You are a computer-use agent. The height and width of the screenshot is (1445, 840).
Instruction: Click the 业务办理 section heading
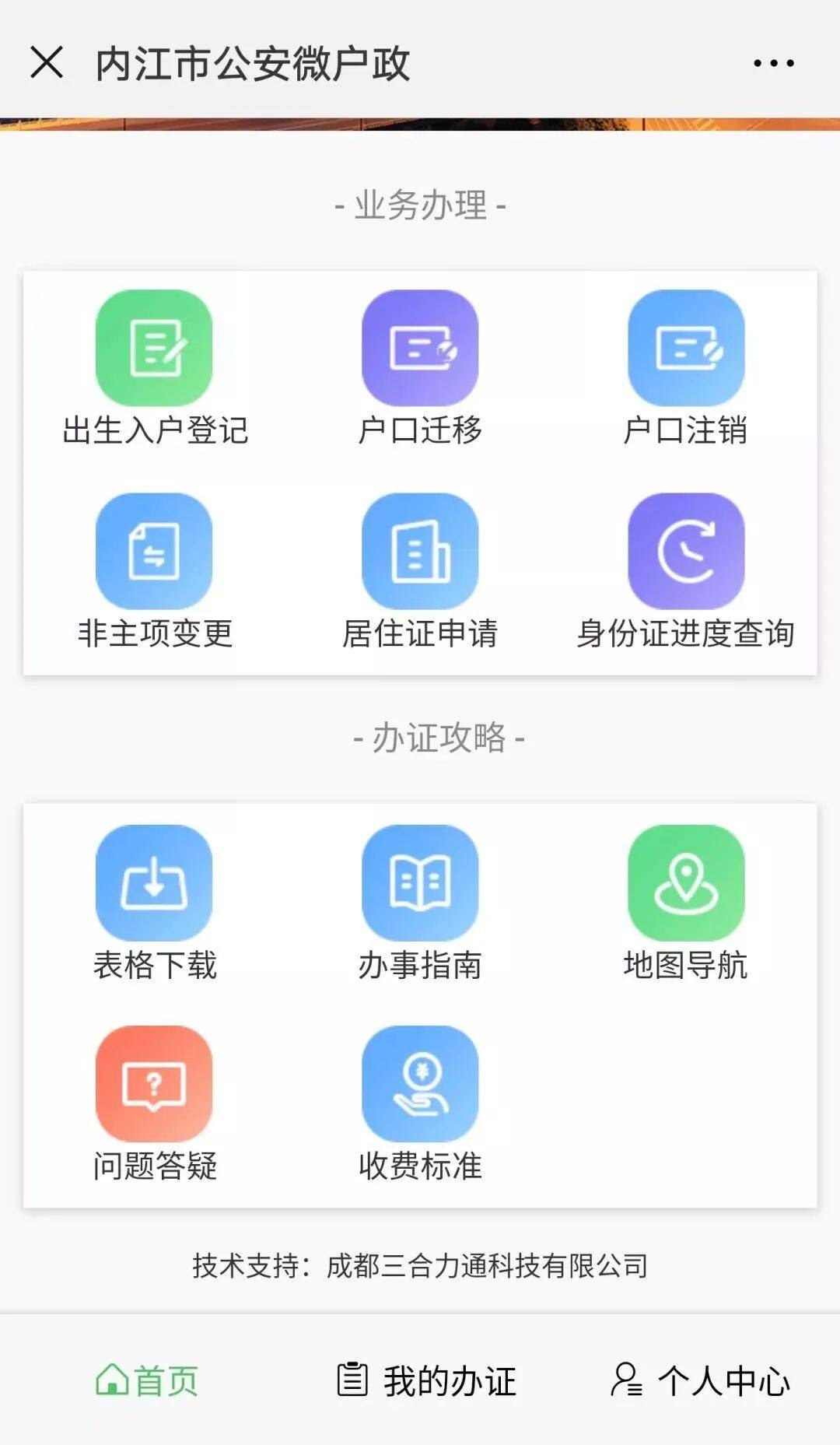(420, 205)
